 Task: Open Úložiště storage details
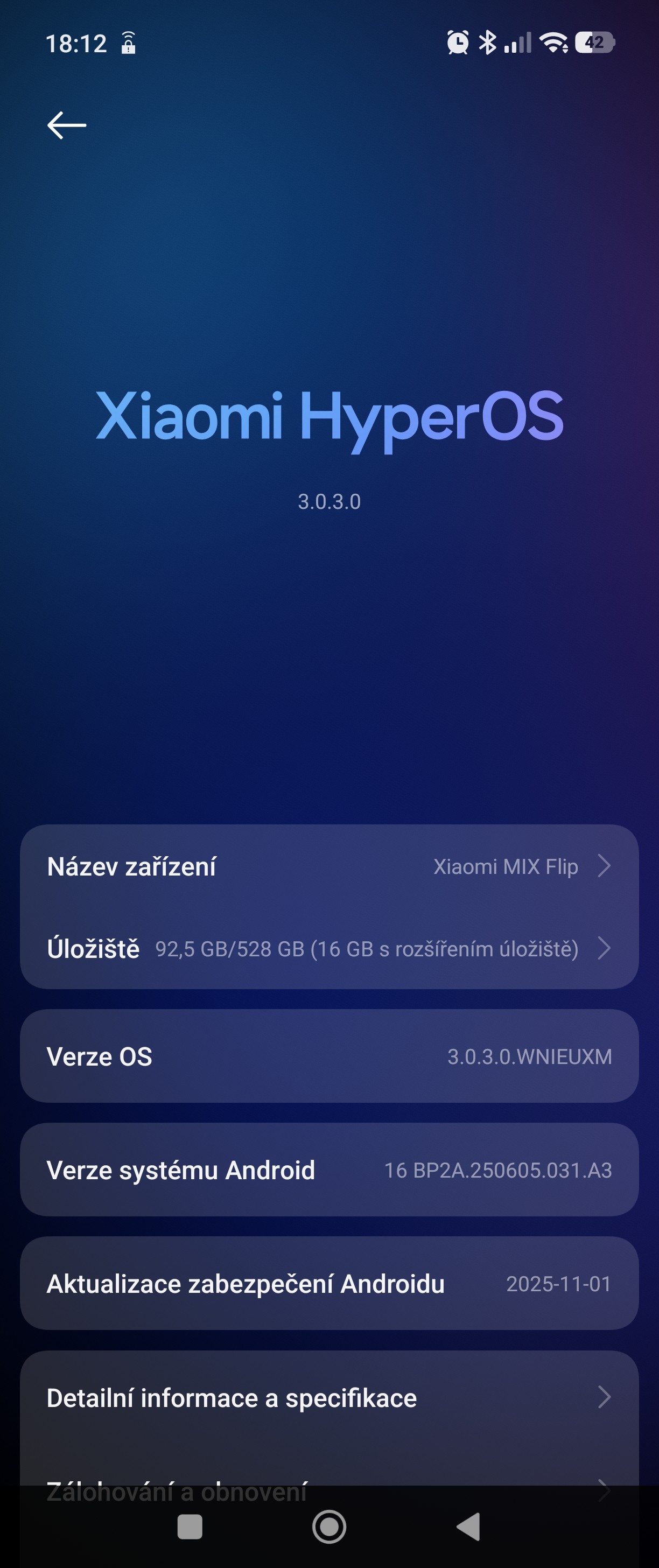pos(328,948)
